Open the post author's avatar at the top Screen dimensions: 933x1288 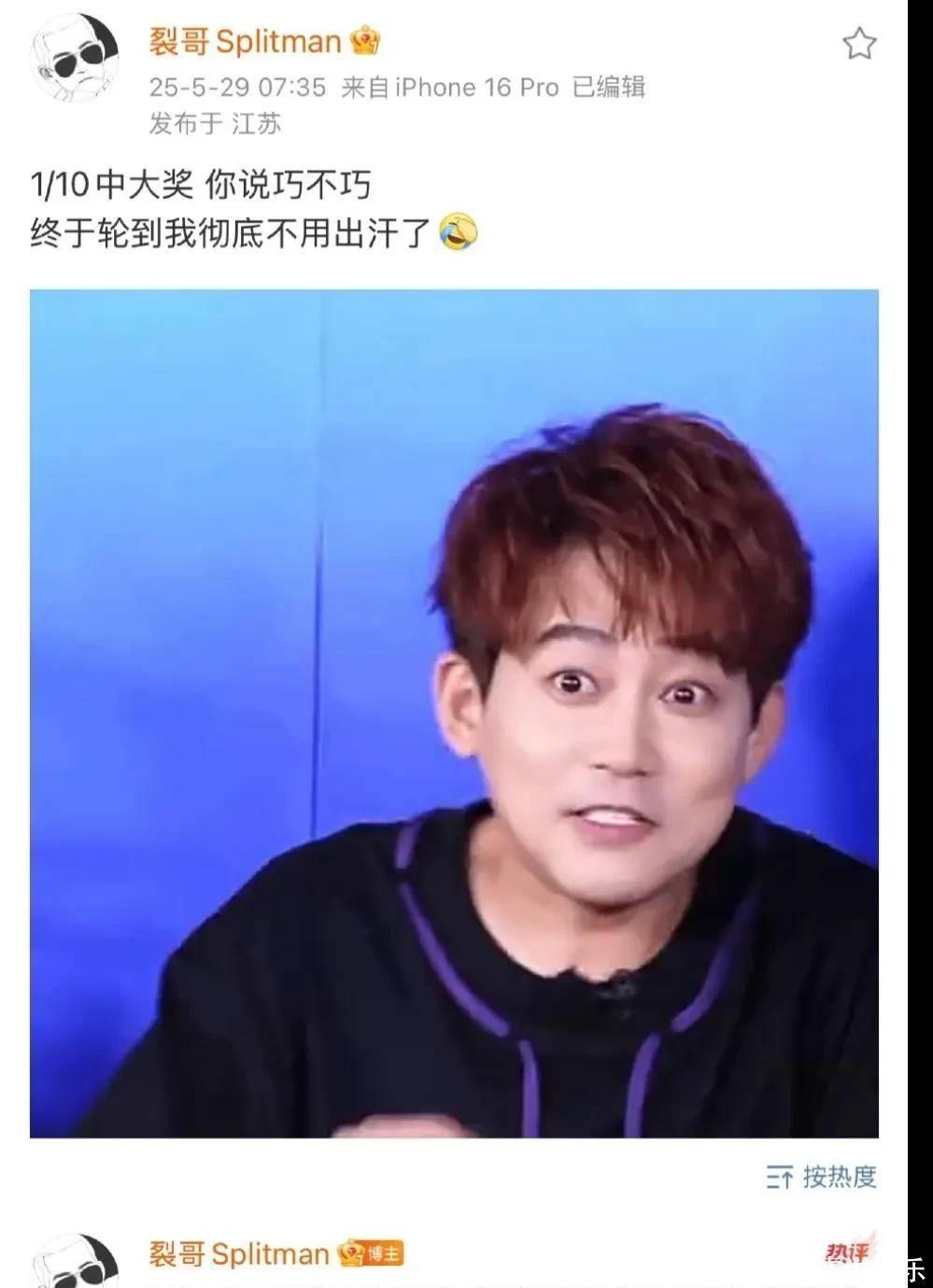point(77,59)
